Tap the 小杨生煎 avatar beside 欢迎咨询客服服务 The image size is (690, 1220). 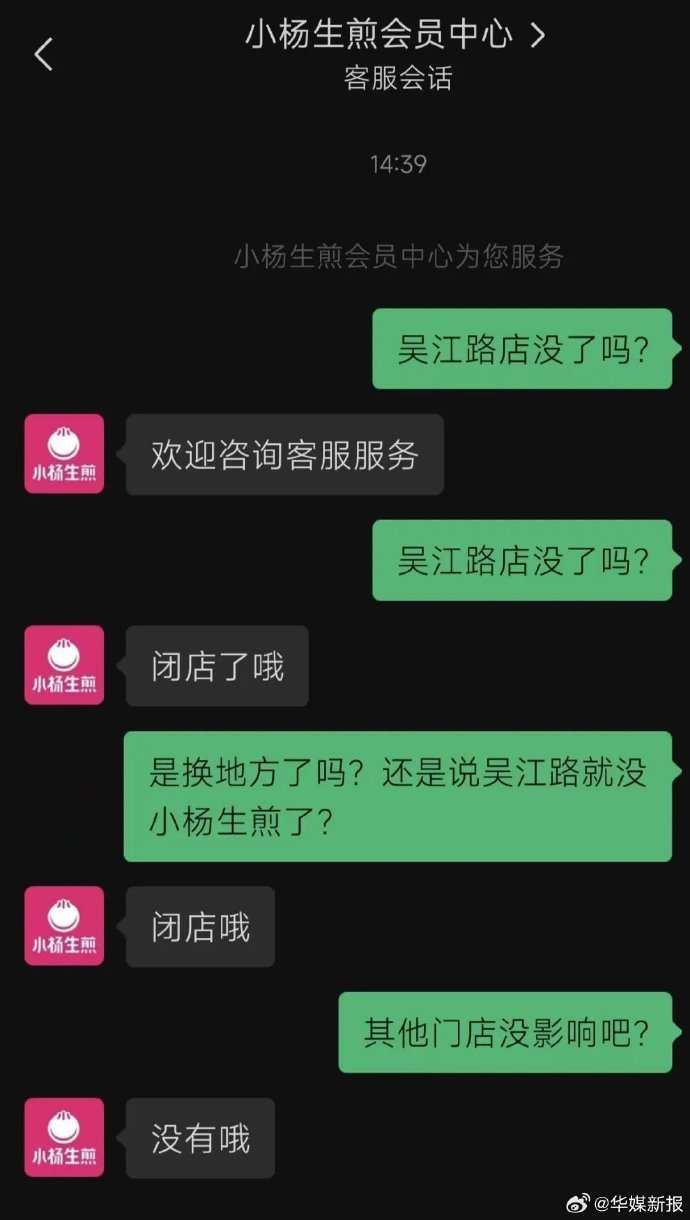(x=64, y=454)
